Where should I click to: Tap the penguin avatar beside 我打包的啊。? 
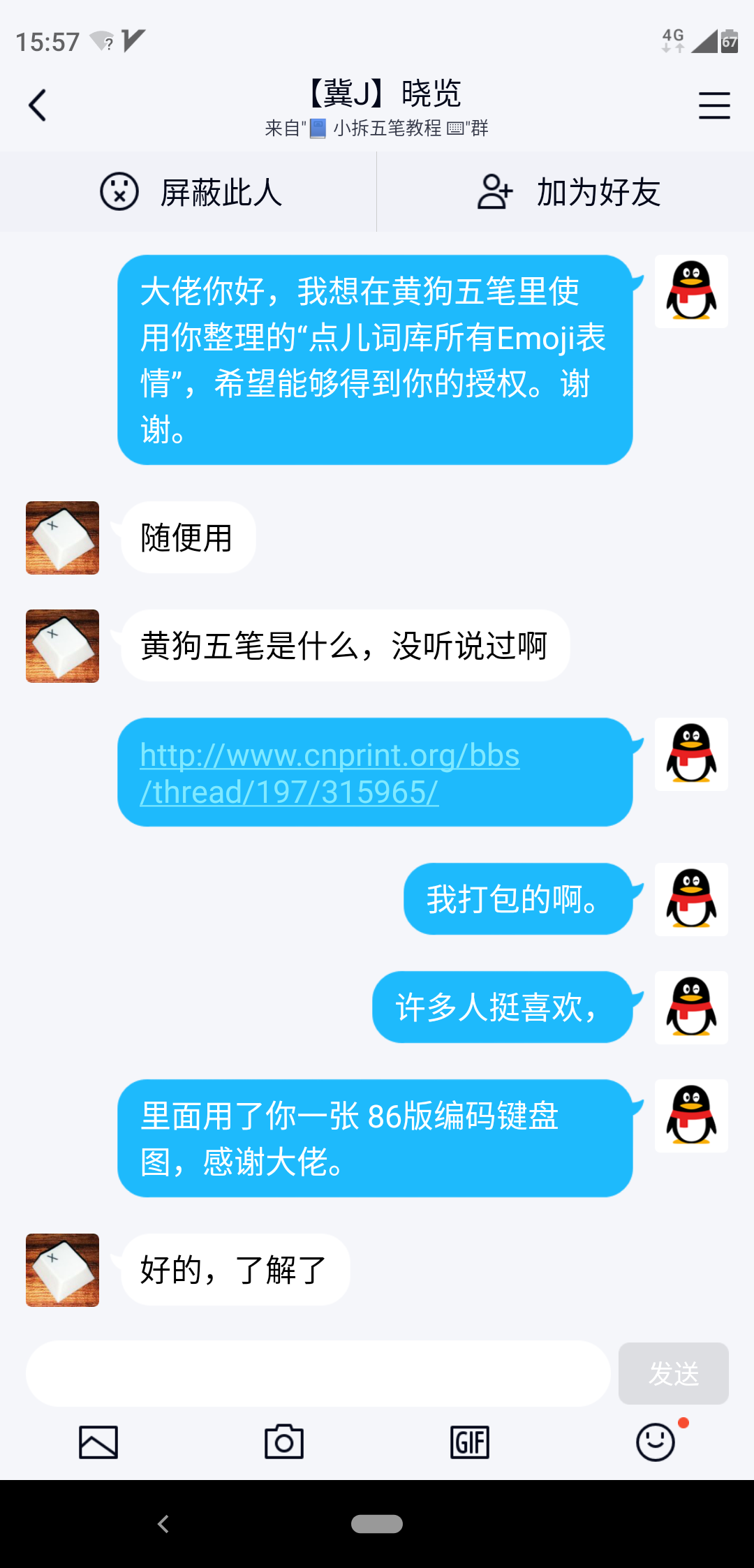[691, 899]
